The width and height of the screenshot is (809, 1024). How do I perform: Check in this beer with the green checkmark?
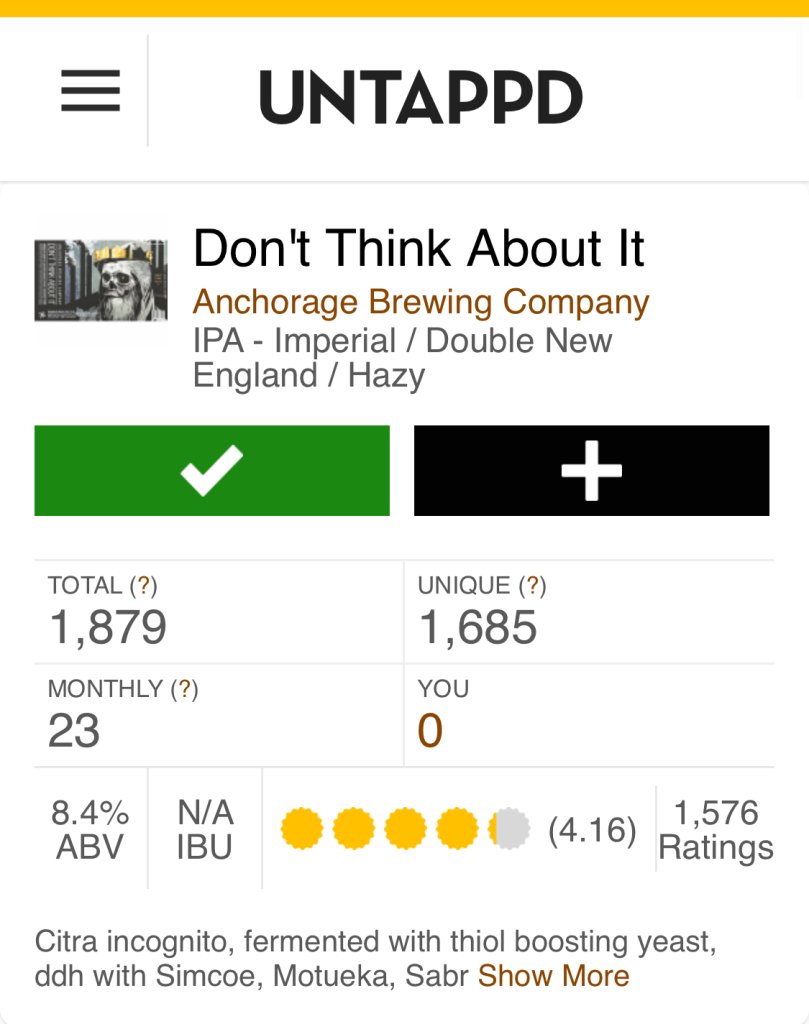[x=212, y=471]
